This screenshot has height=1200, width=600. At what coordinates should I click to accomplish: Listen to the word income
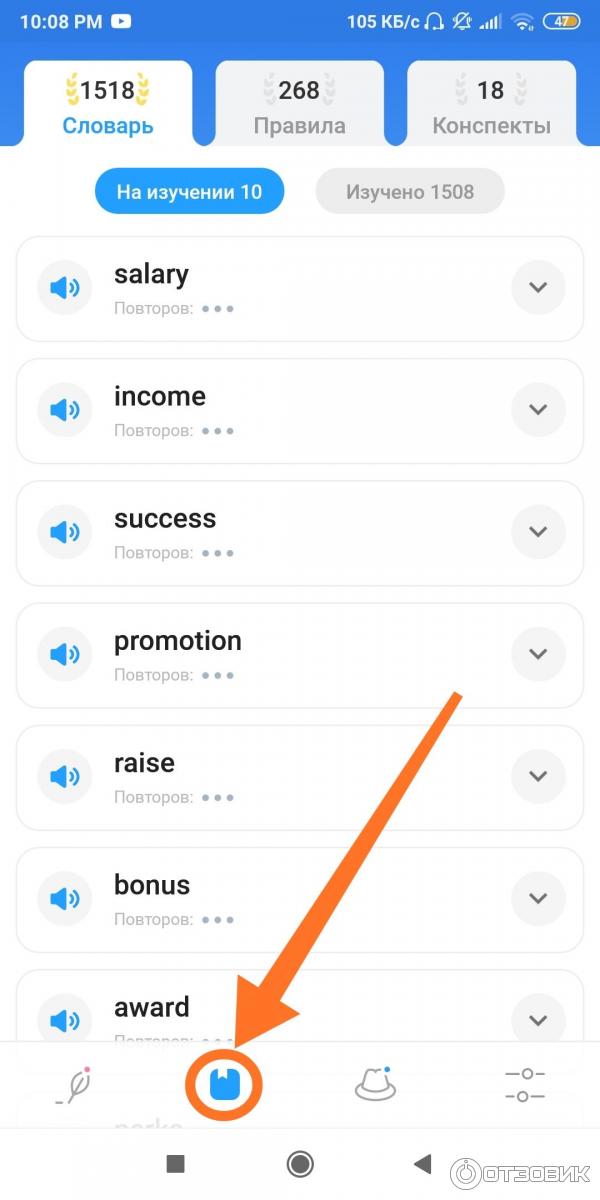point(64,410)
